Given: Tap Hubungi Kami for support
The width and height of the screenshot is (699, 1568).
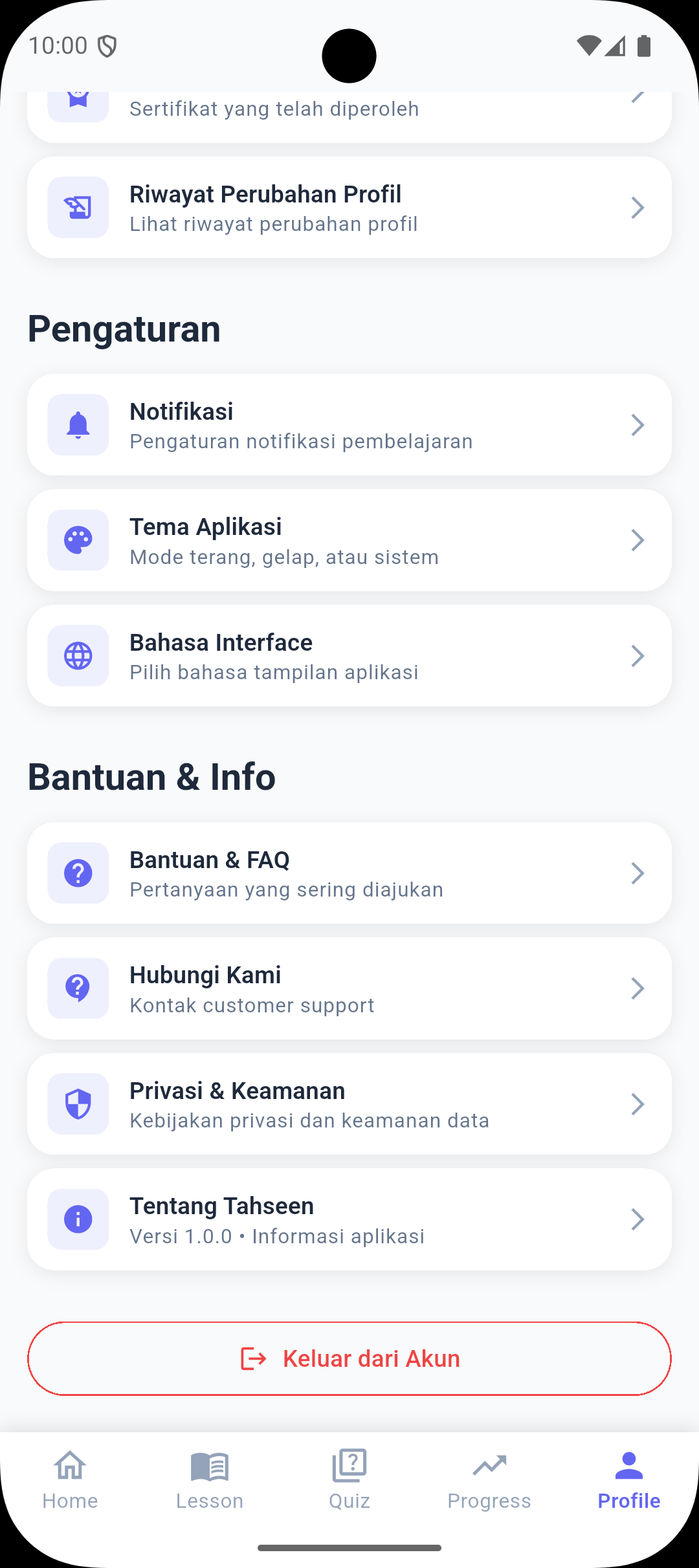Looking at the screenshot, I should click(x=349, y=988).
